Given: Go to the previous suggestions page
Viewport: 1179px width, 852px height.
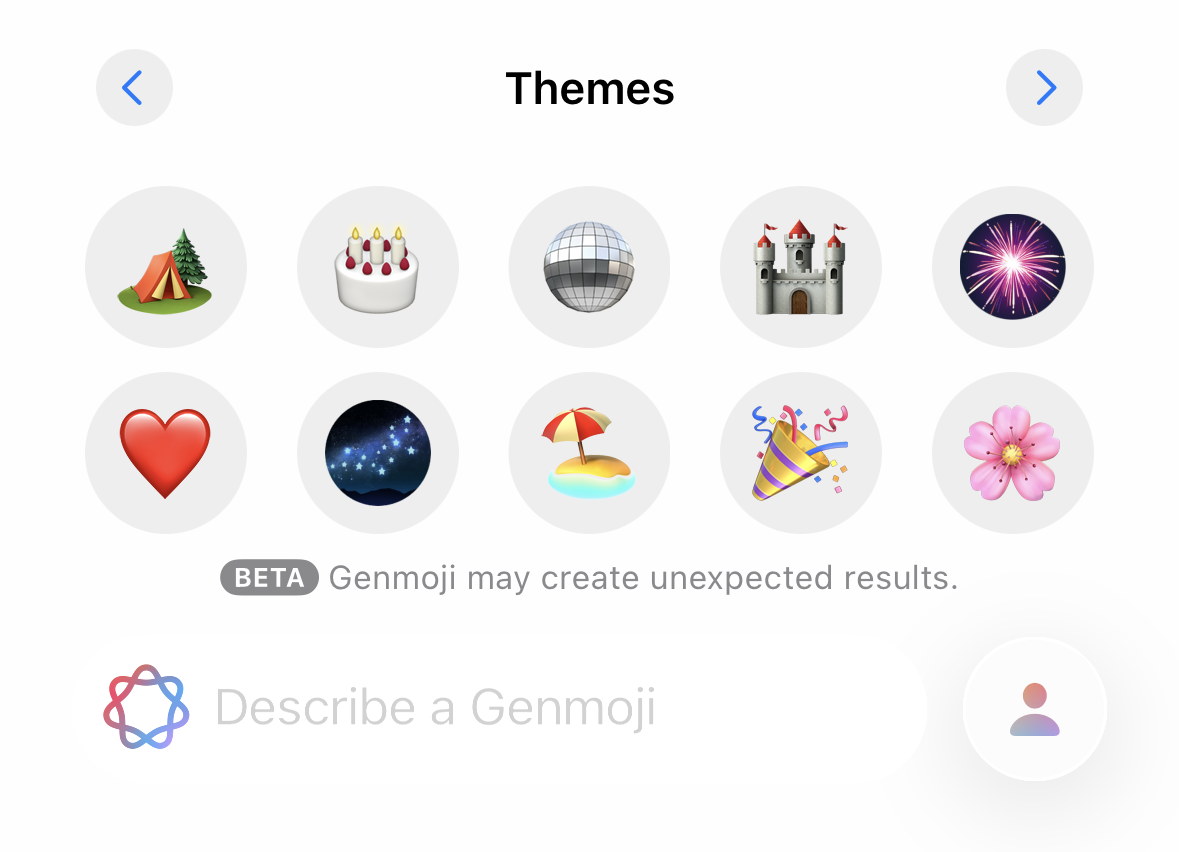Looking at the screenshot, I should (x=134, y=88).
